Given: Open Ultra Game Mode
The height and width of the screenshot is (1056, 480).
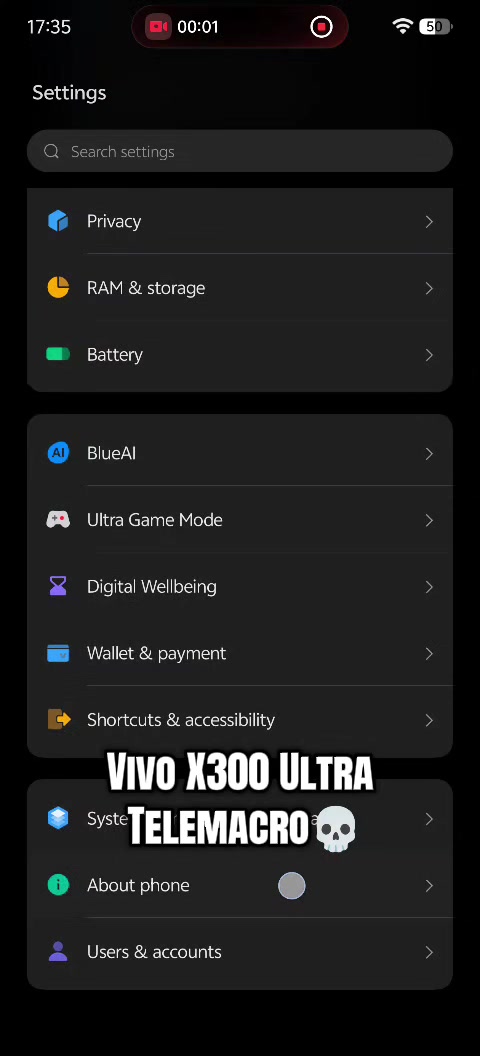Looking at the screenshot, I should (x=240, y=520).
